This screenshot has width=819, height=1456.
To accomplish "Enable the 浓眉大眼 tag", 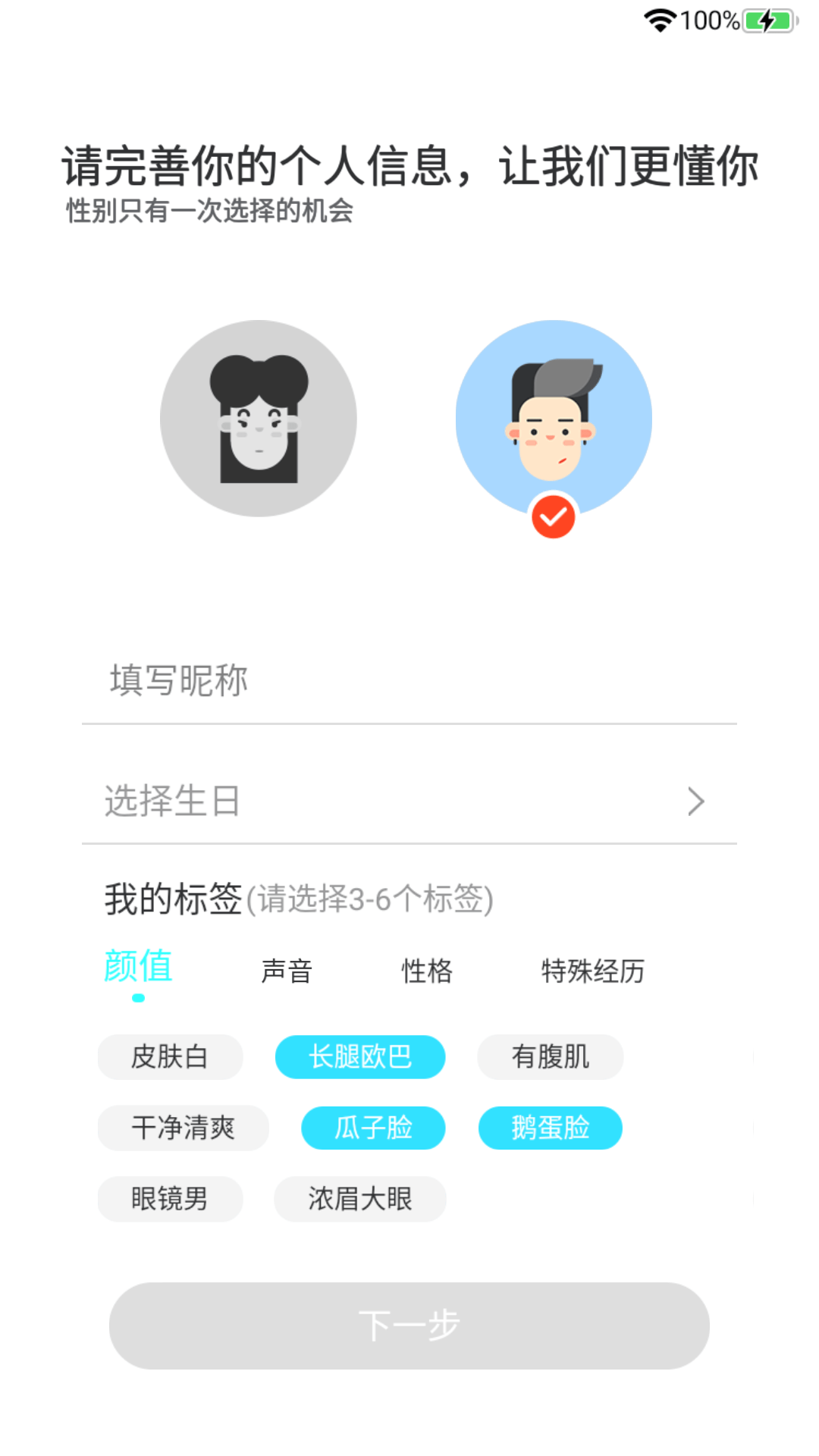I will tap(359, 1199).
